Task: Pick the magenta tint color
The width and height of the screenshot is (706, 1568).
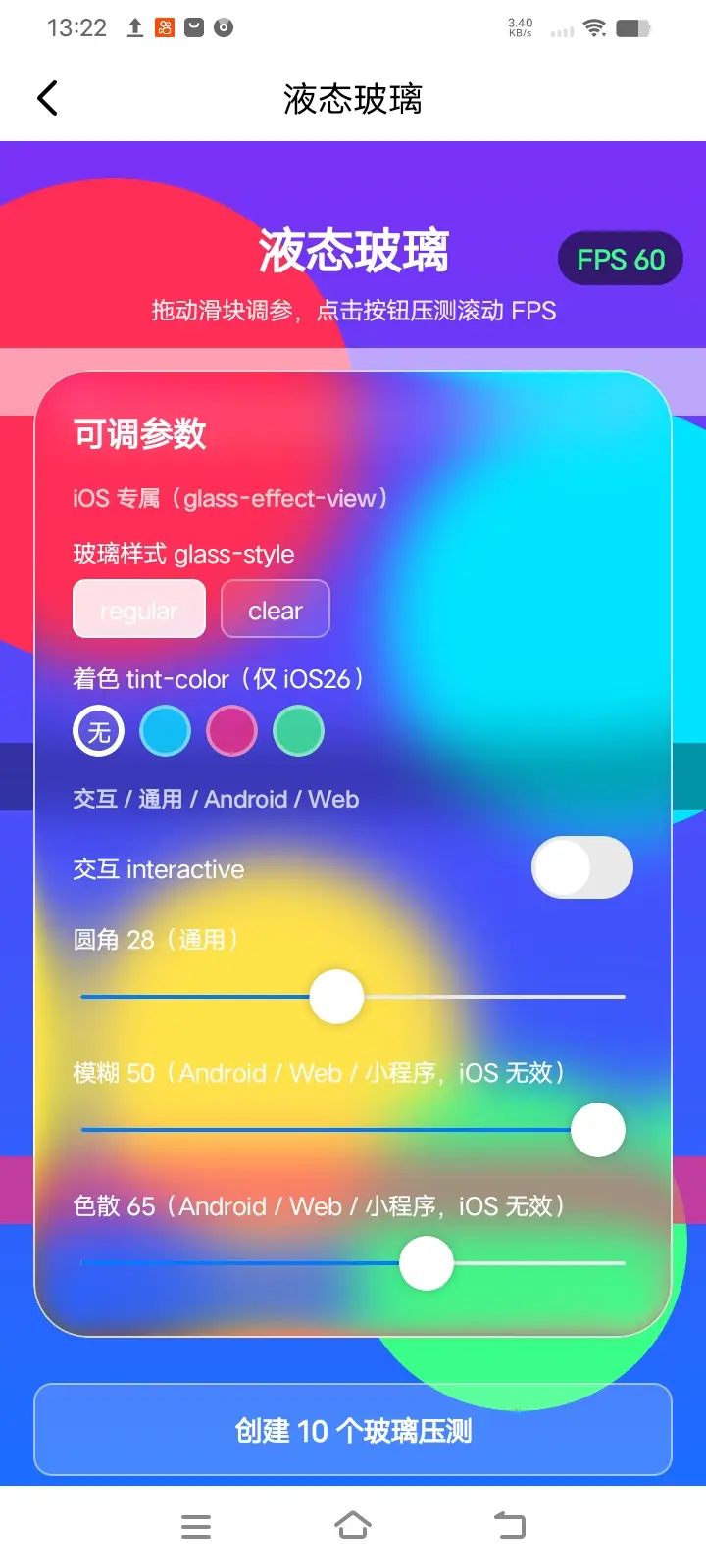Action: click(231, 731)
